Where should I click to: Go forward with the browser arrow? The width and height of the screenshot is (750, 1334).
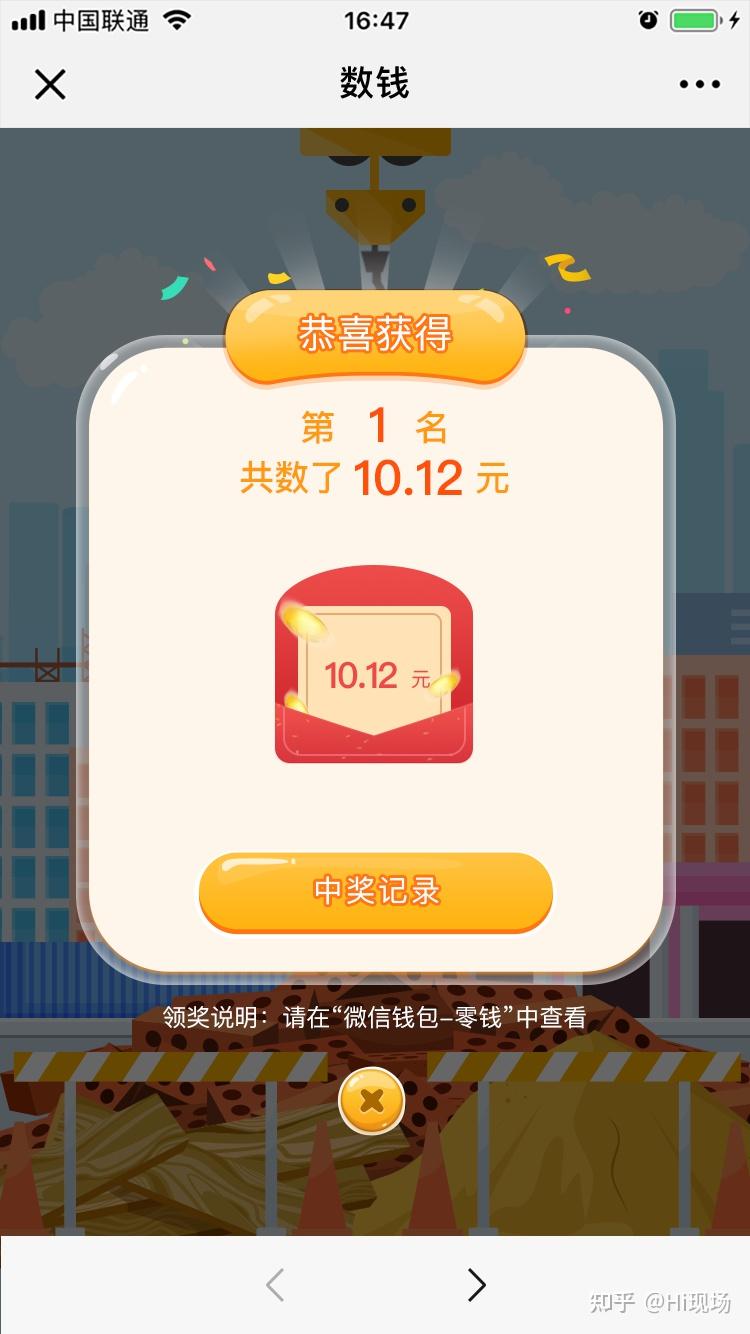477,1284
